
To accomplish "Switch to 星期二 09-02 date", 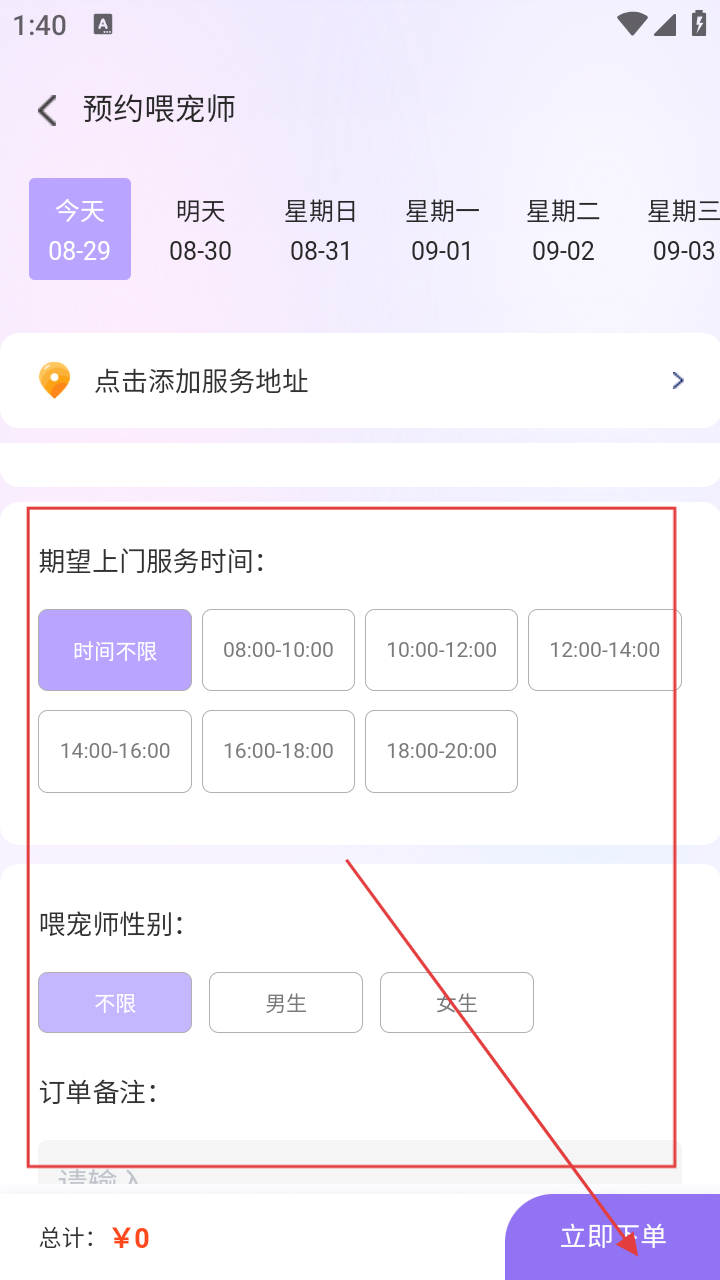I will 563,230.
